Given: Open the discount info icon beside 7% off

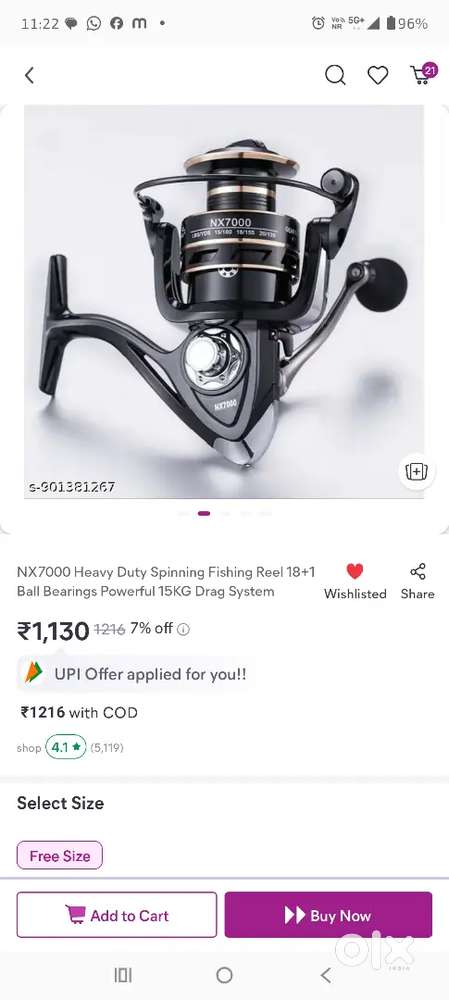Looking at the screenshot, I should (183, 629).
